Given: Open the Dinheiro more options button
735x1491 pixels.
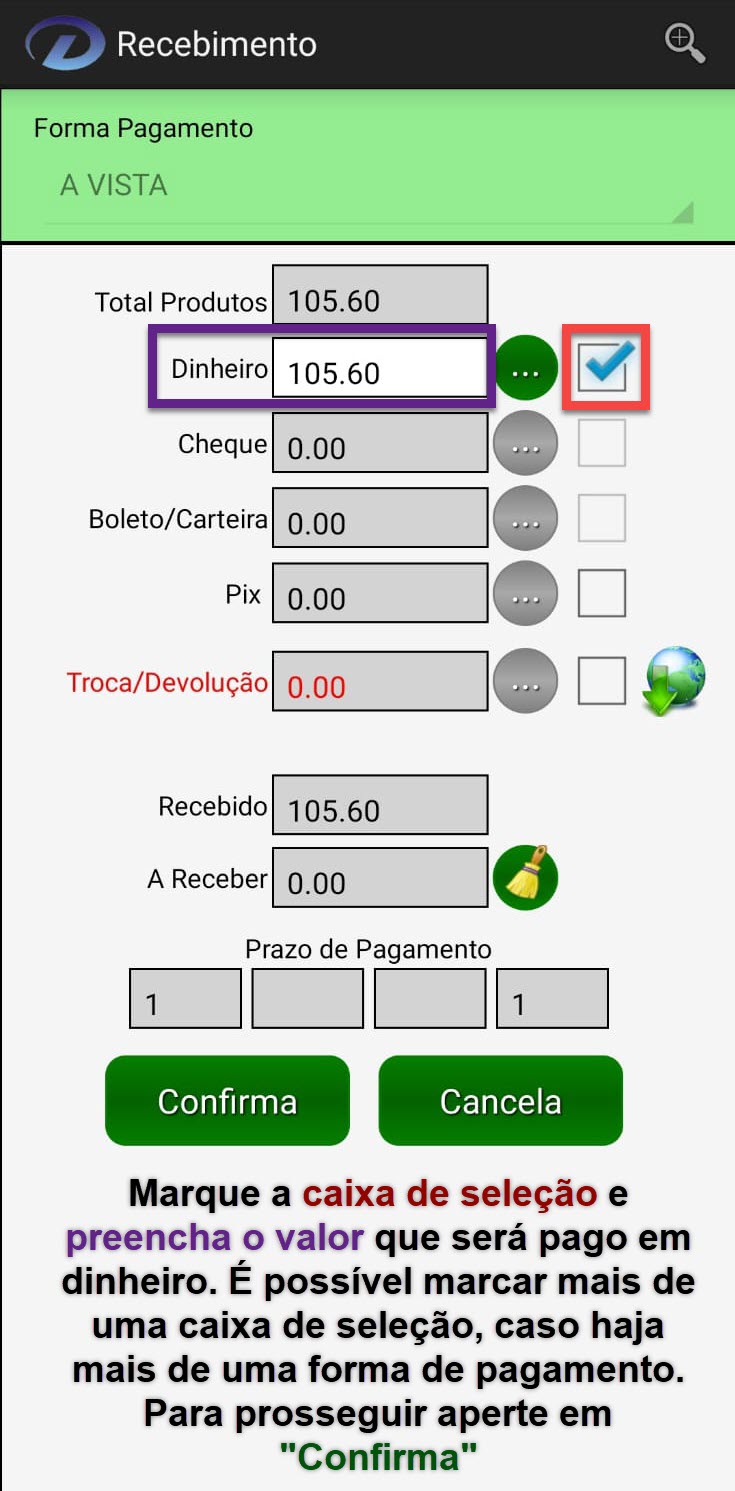Looking at the screenshot, I should point(526,370).
